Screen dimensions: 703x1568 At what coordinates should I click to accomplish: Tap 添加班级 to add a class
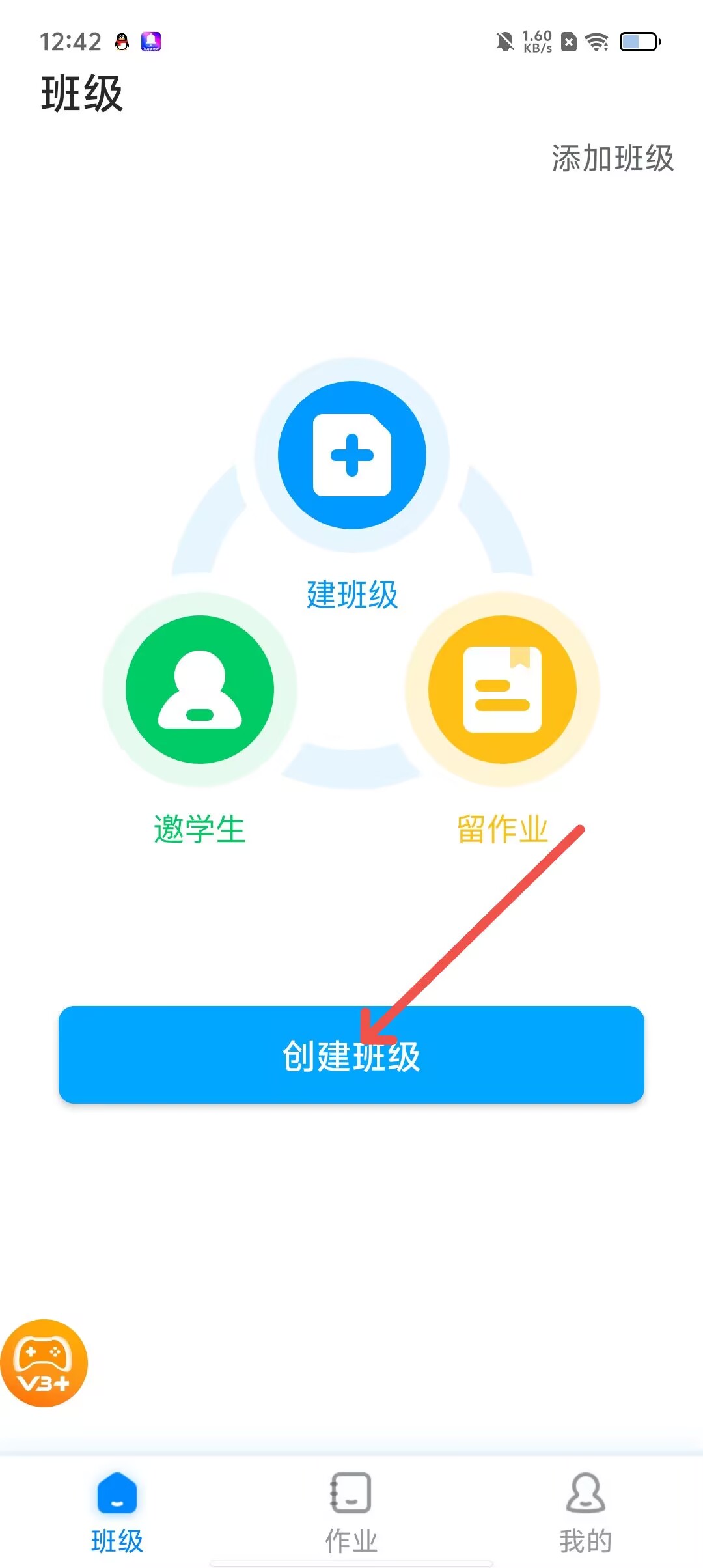click(x=612, y=158)
